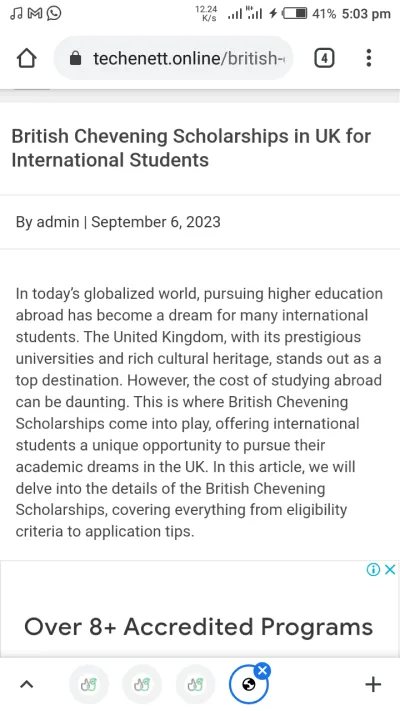Close the ad with the X icon
Viewport: 400px width, 711px height.
(x=390, y=570)
